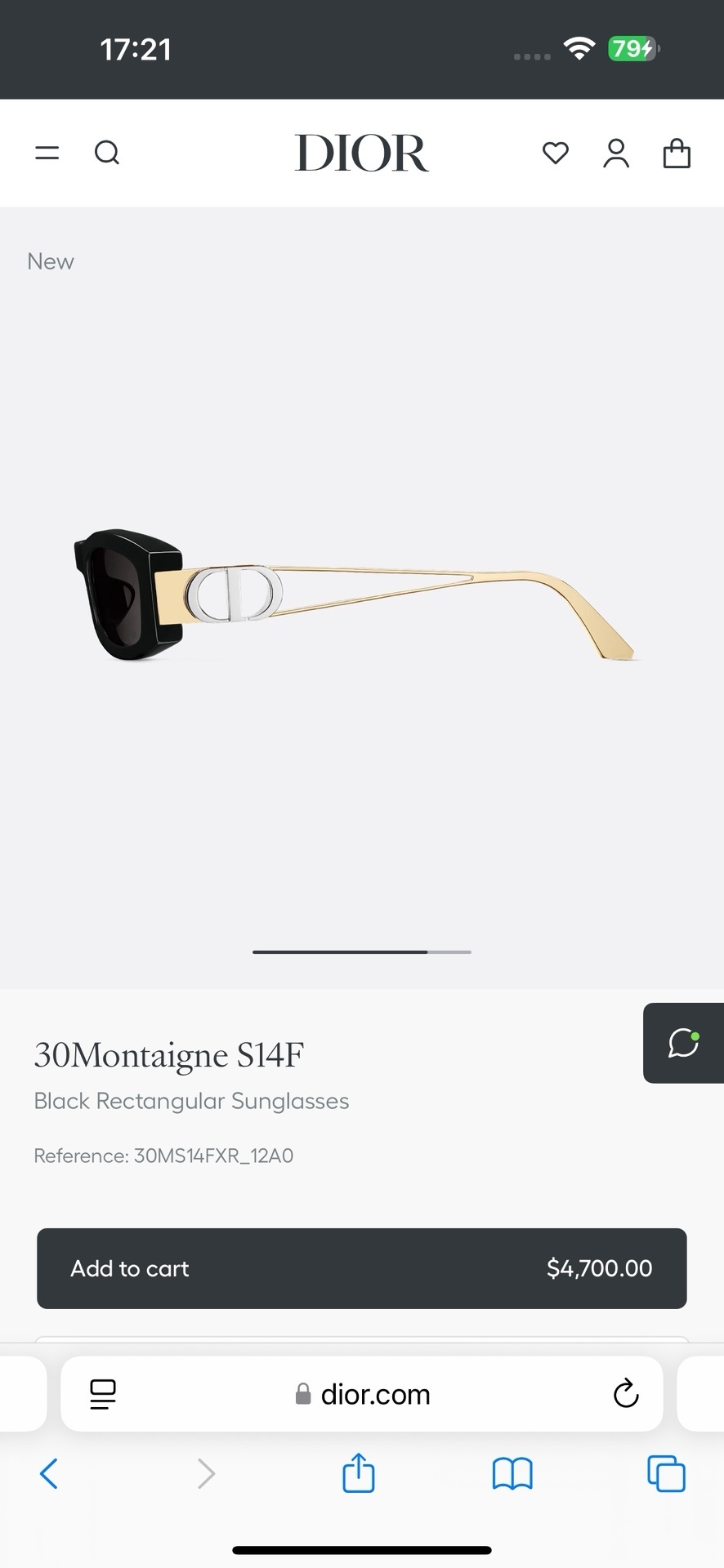724x1568 pixels.
Task: Go back using Safari back arrow
Action: (49, 1474)
